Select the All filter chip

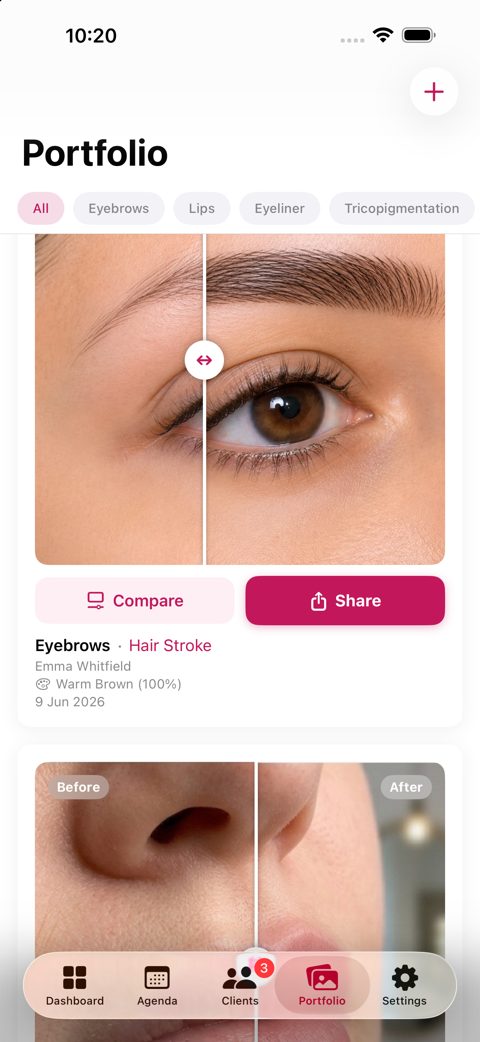[x=41, y=208]
